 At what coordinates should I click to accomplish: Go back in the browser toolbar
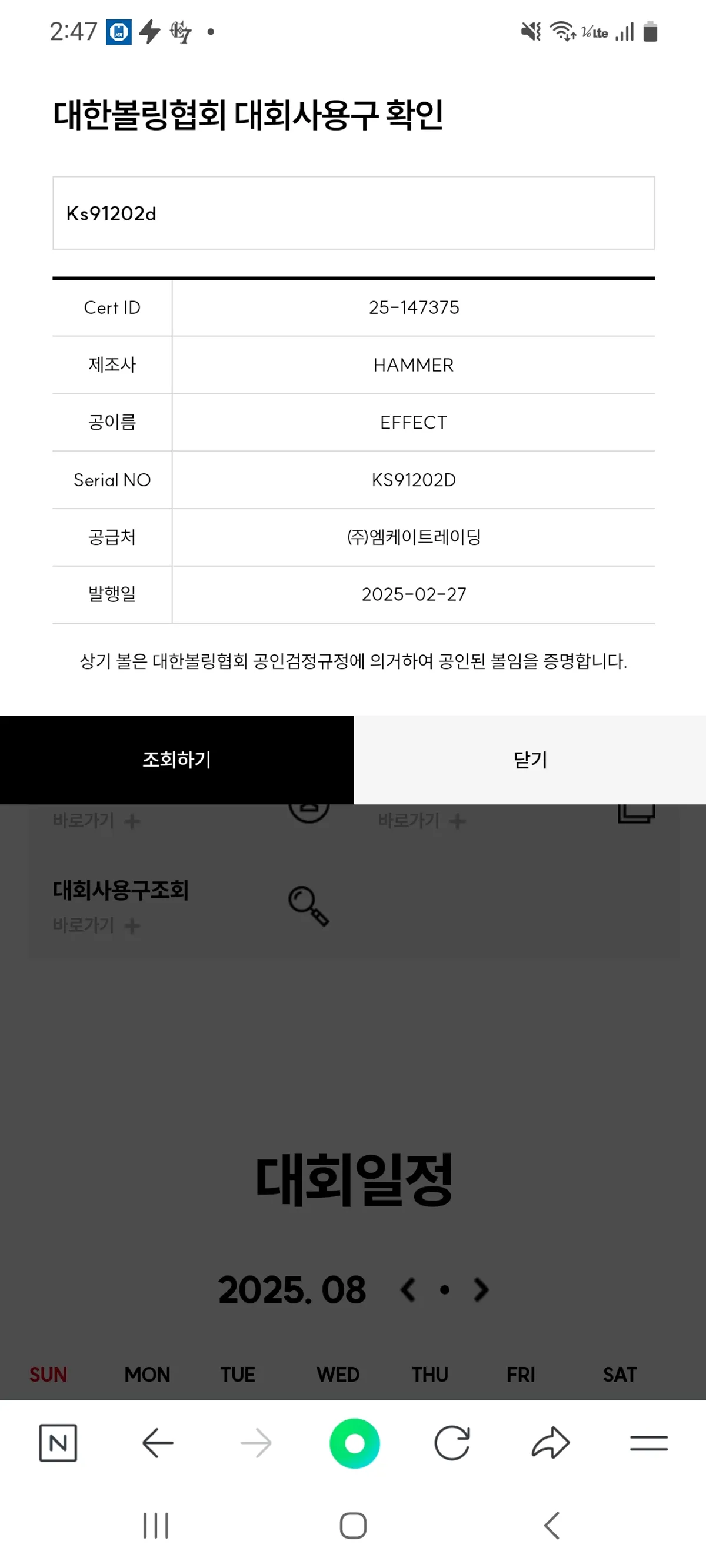[158, 1443]
